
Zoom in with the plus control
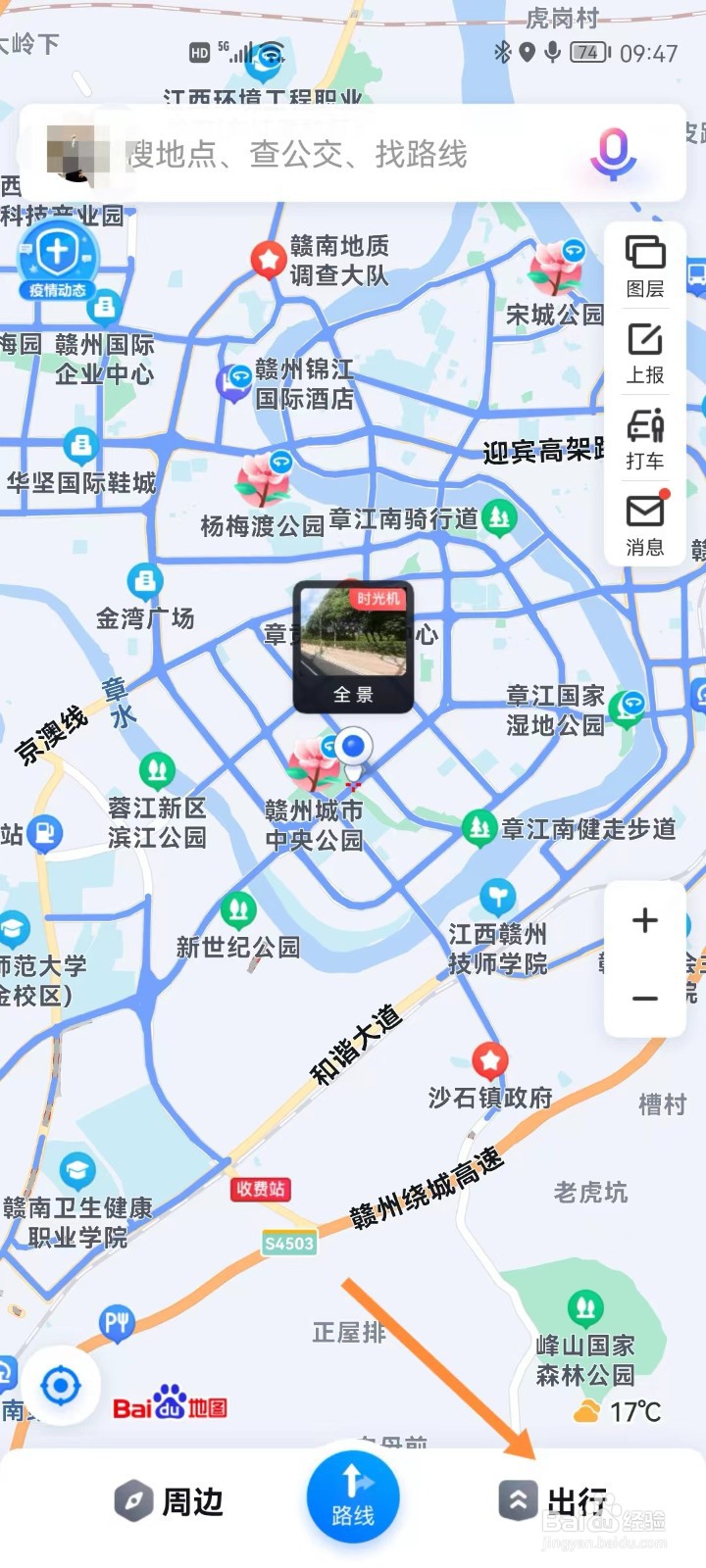644,920
